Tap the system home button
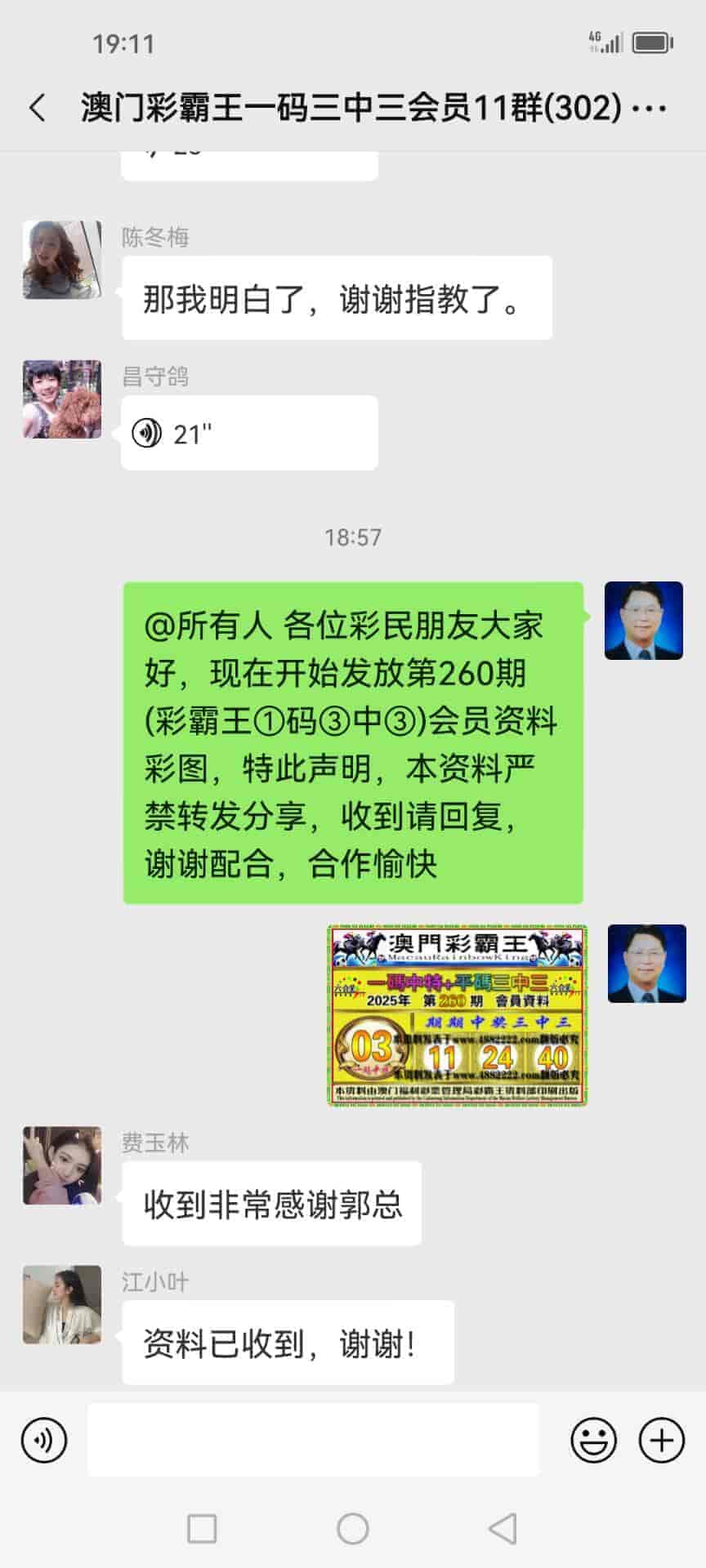The image size is (706, 1568). 353,1528
